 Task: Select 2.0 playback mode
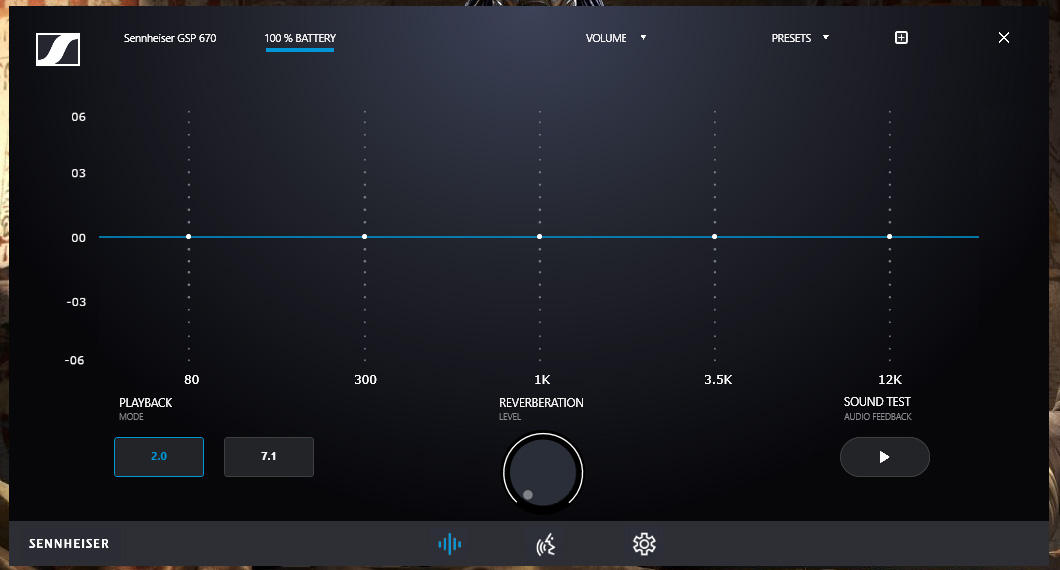159,456
